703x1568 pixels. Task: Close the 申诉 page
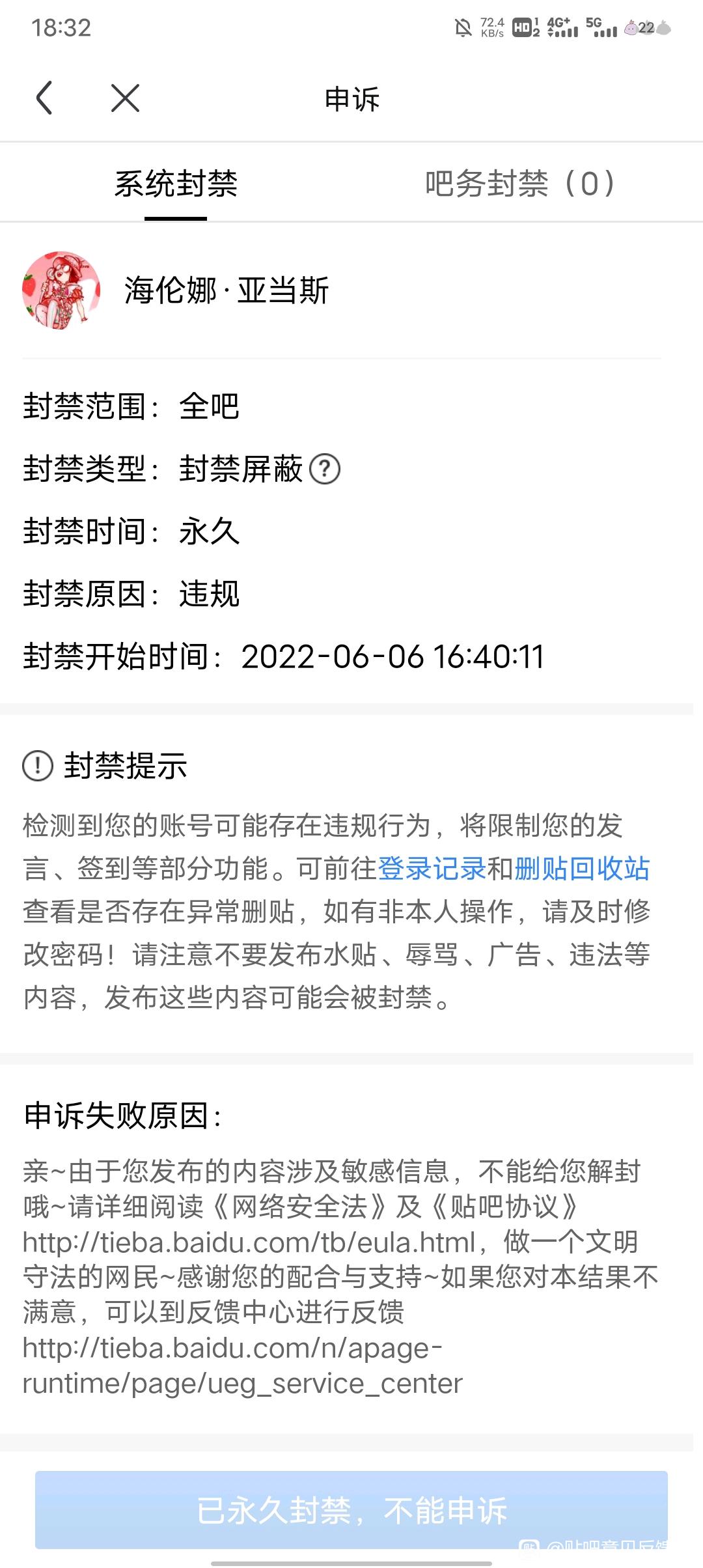point(125,98)
